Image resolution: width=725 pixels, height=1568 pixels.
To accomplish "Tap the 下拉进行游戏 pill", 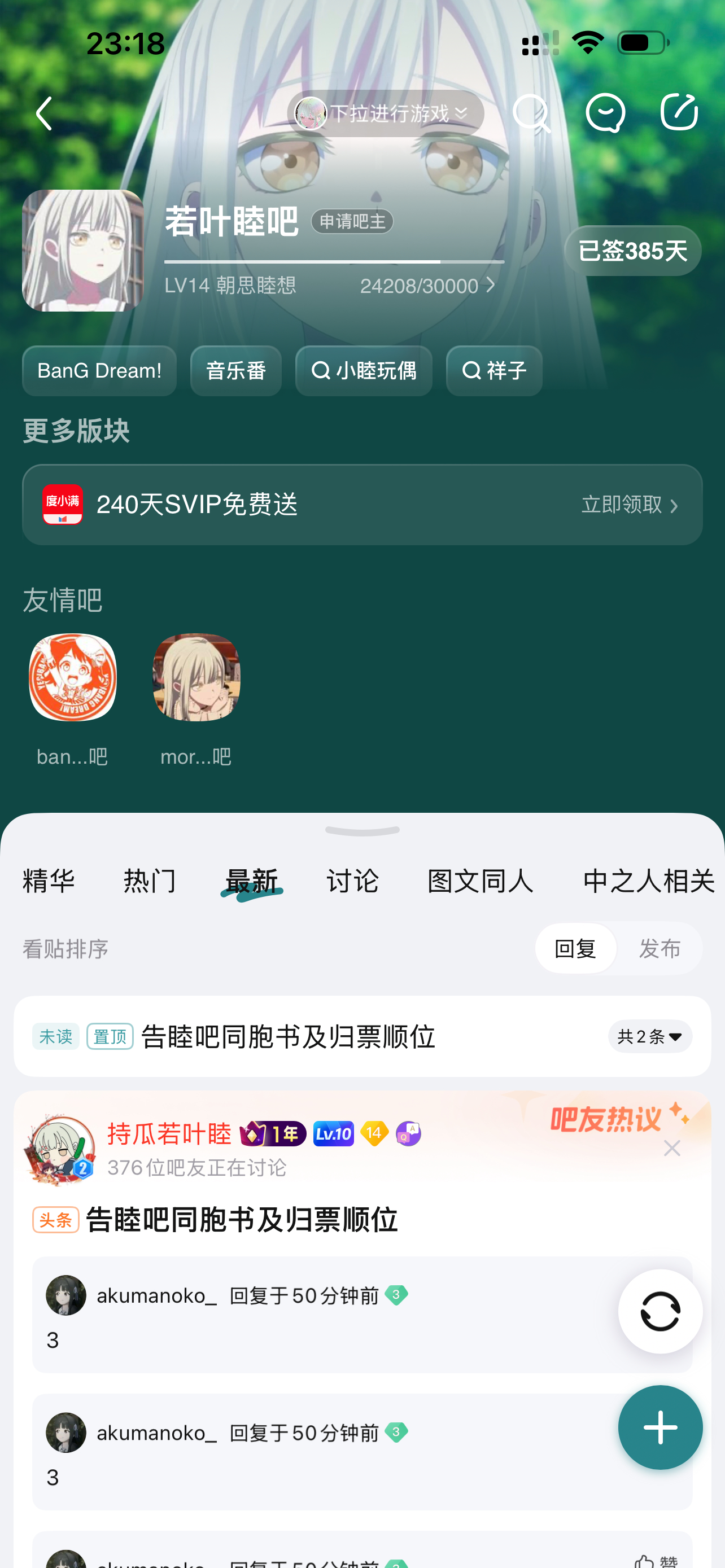I will pos(386,113).
